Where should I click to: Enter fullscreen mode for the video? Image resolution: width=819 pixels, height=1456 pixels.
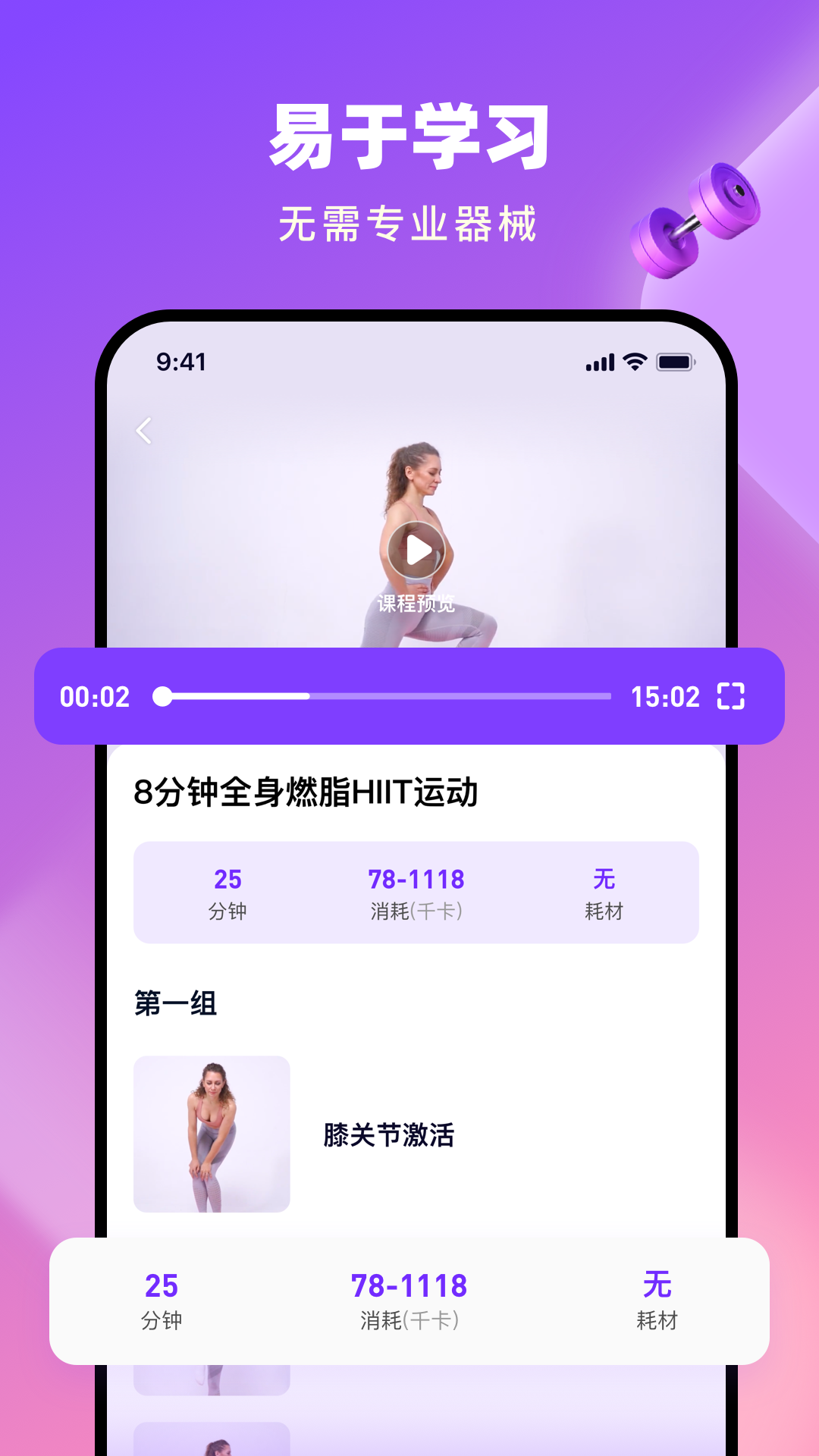coord(730,697)
